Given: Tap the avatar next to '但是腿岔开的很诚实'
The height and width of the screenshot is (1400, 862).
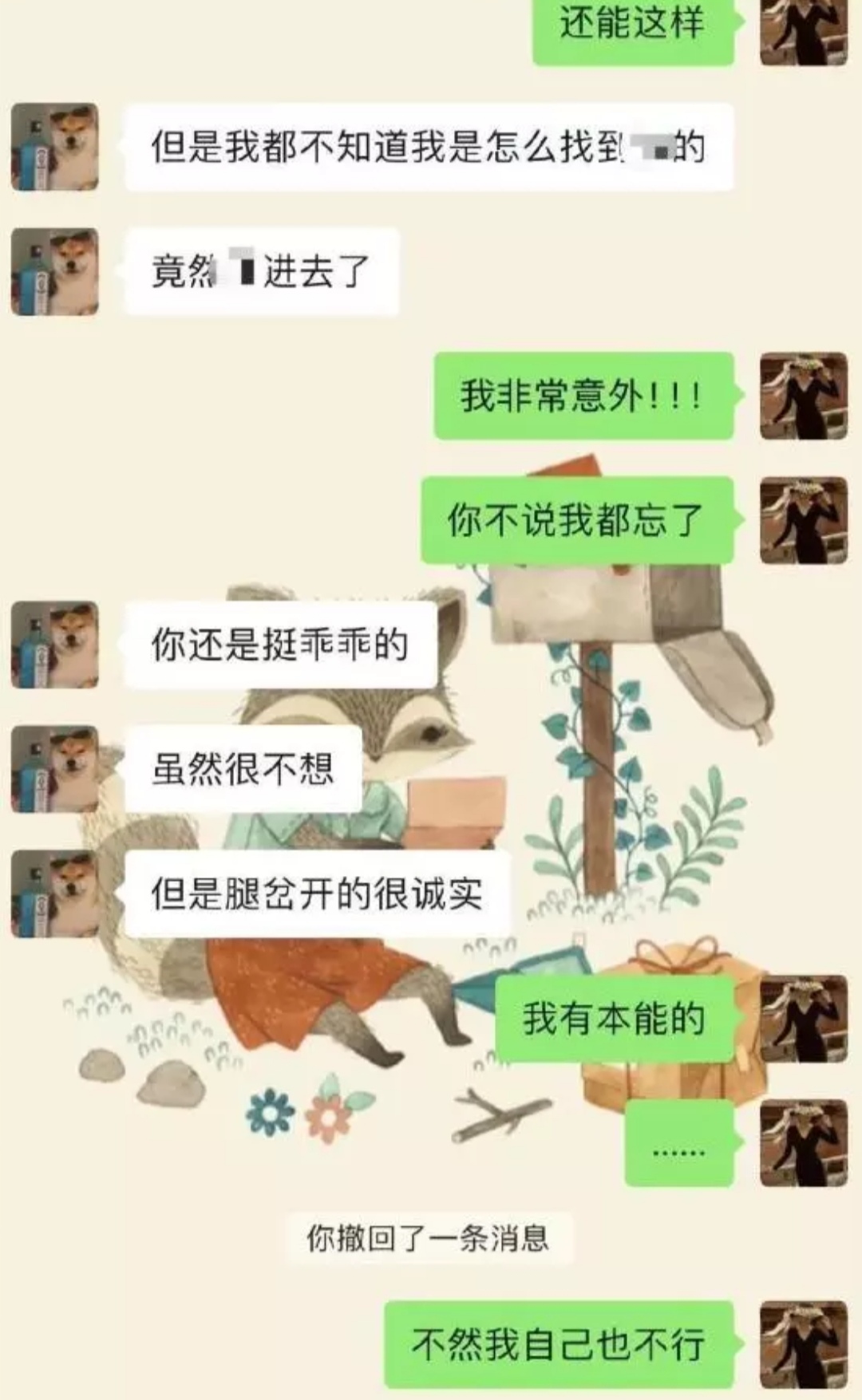Looking at the screenshot, I should [x=54, y=893].
